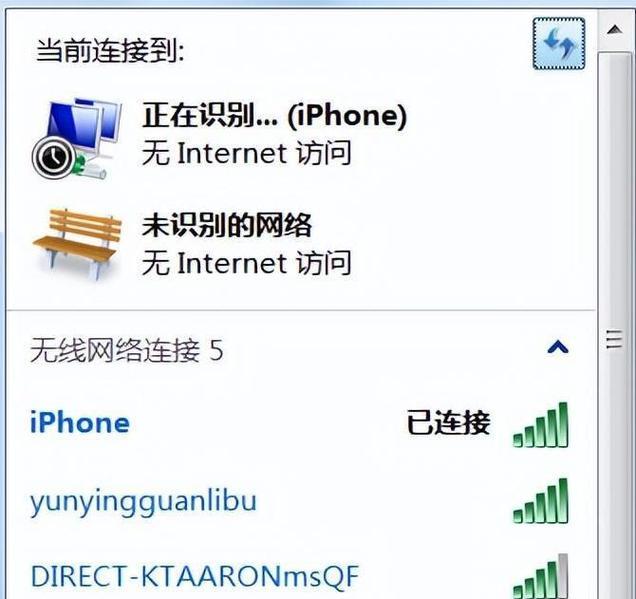The width and height of the screenshot is (636, 599).
Task: Select the DIRECT-KTAARONmsQF network
Action: point(194,576)
